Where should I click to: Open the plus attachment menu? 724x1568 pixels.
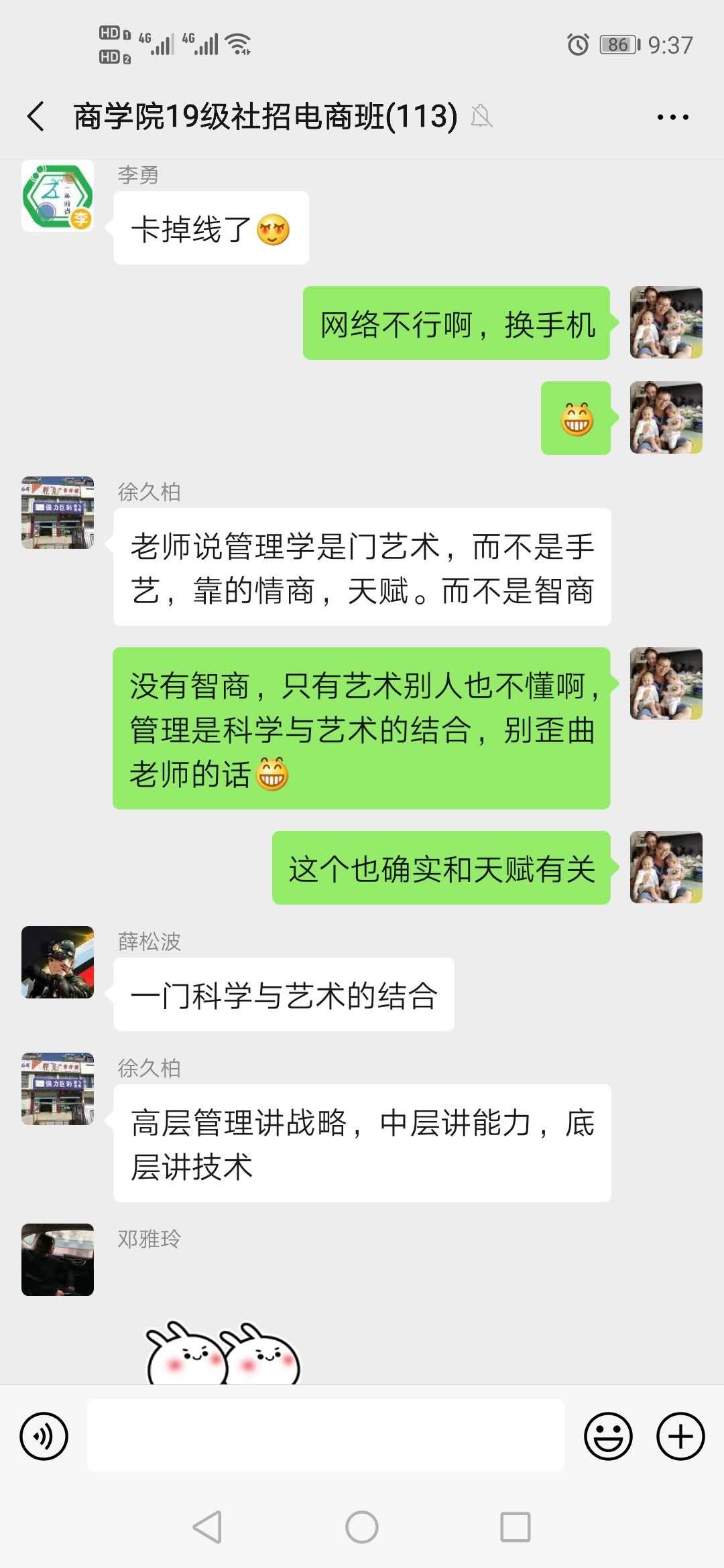click(x=680, y=1437)
